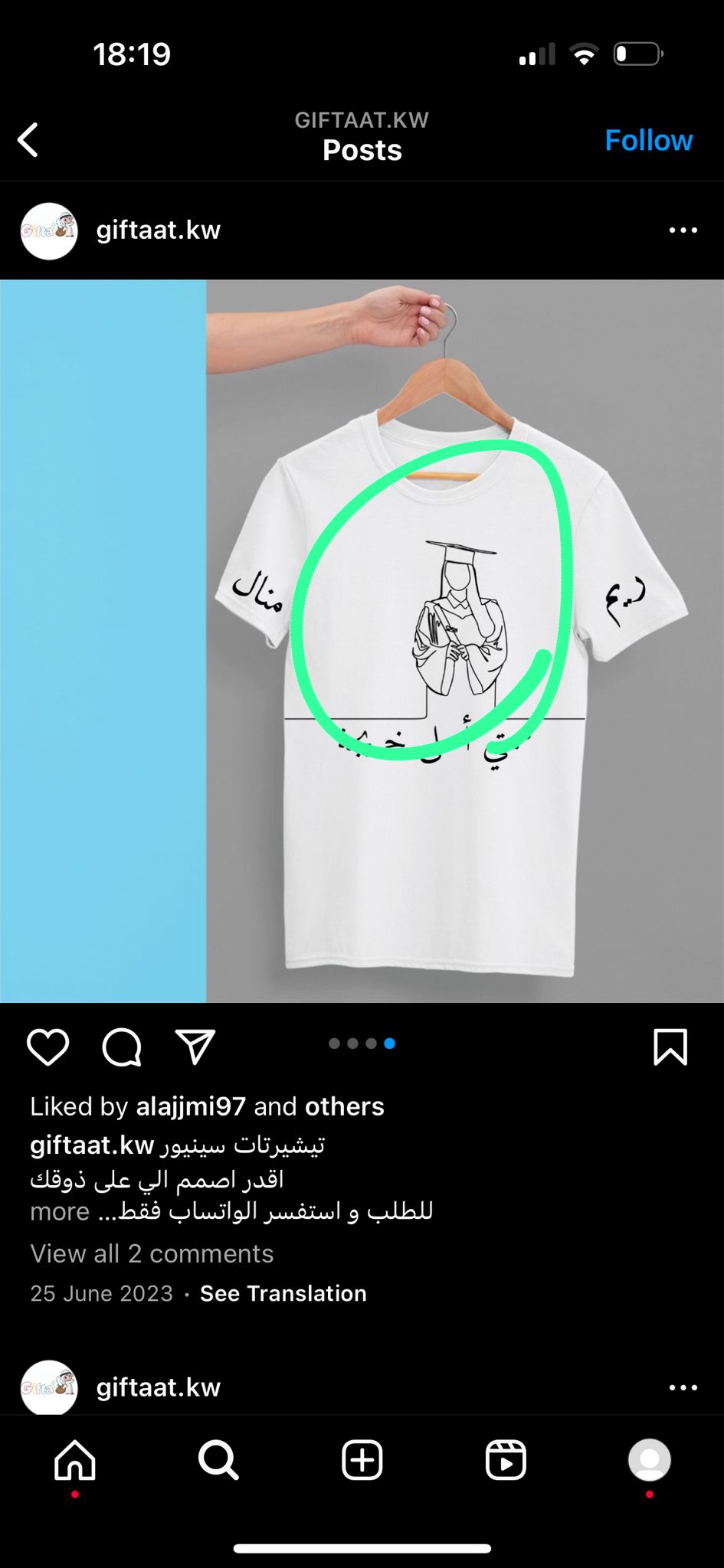Open the Reels tab
This screenshot has width=724, height=1568.
[506, 1460]
